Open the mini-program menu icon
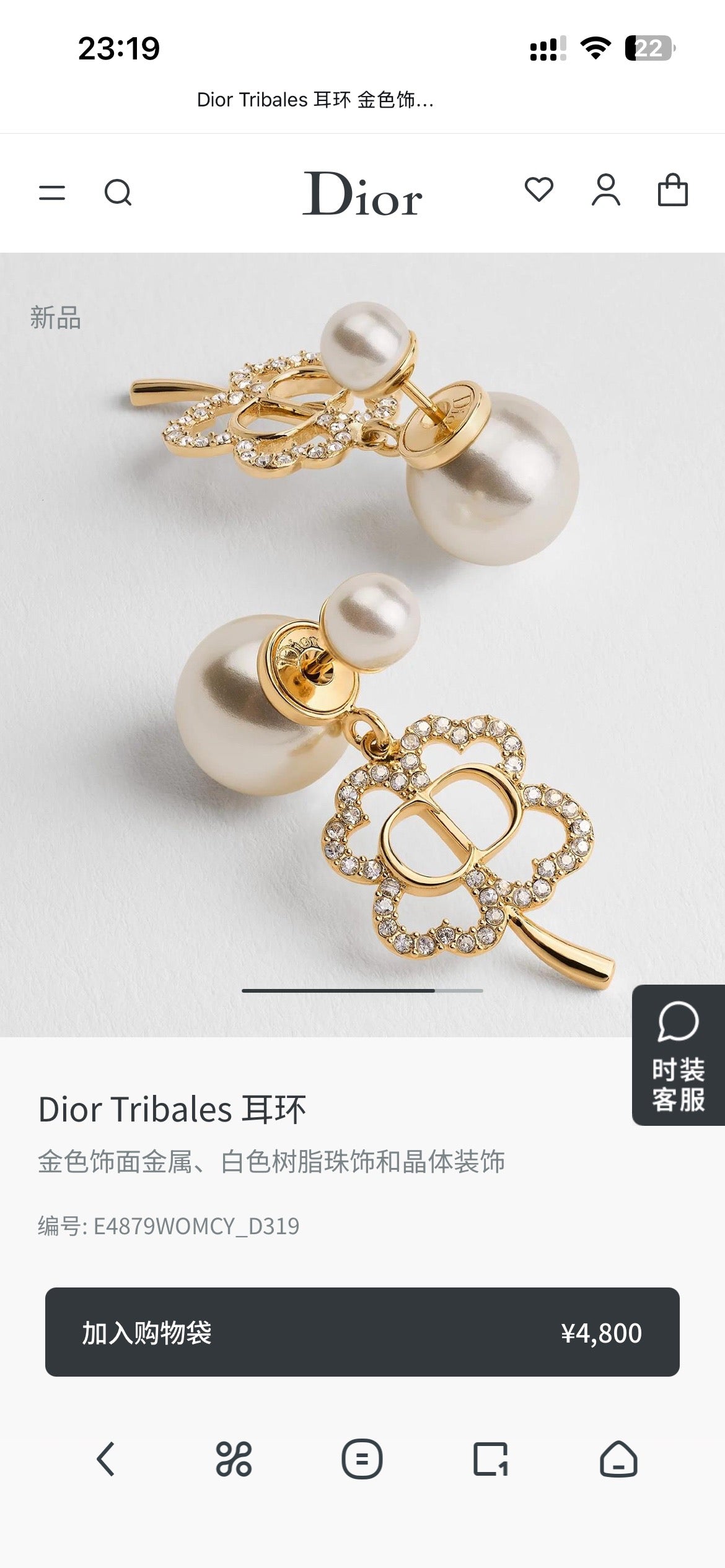The height and width of the screenshot is (1568, 725). pyautogui.click(x=234, y=1459)
